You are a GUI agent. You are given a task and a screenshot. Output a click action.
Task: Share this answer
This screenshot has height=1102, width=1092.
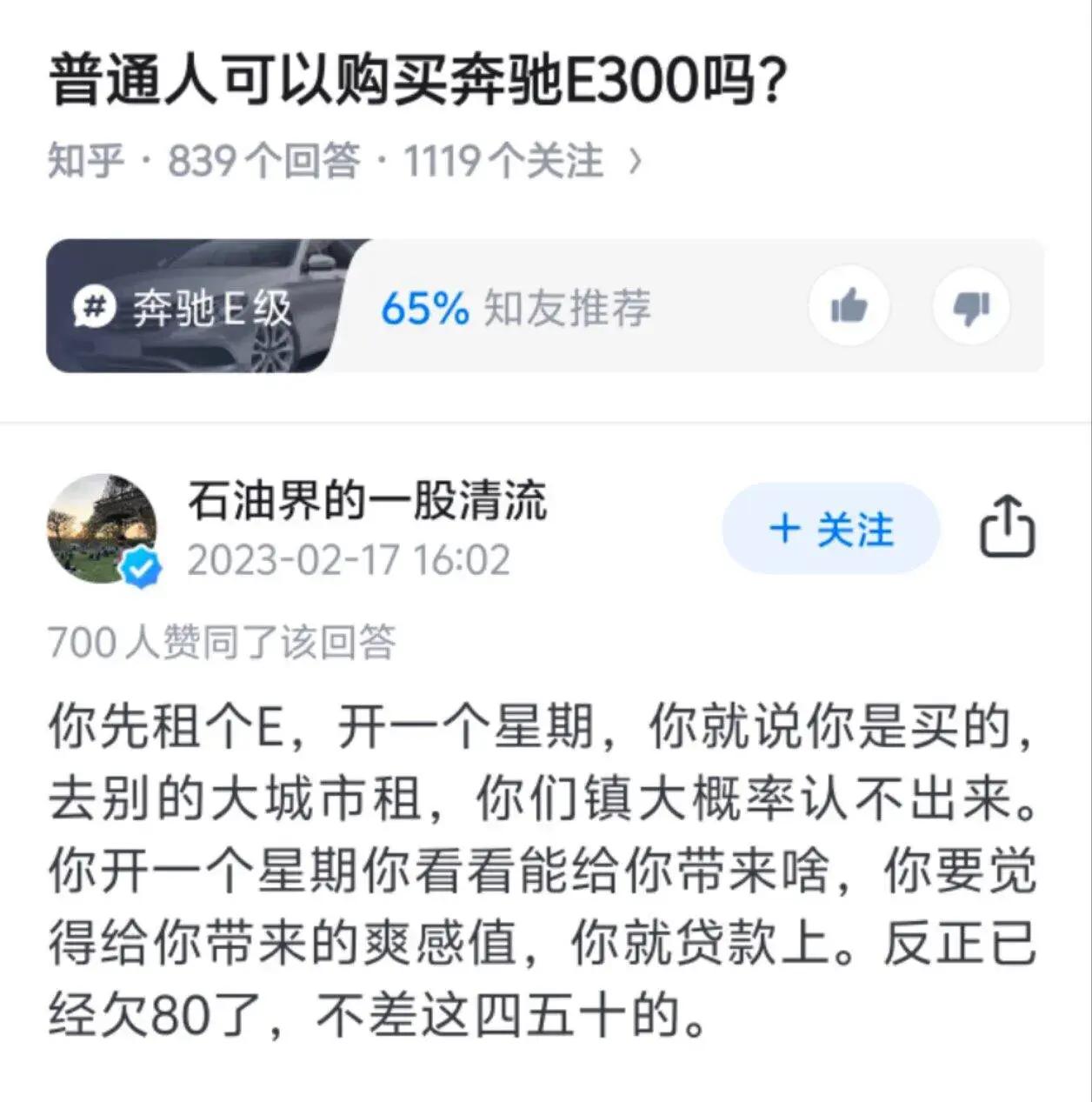click(x=1007, y=526)
